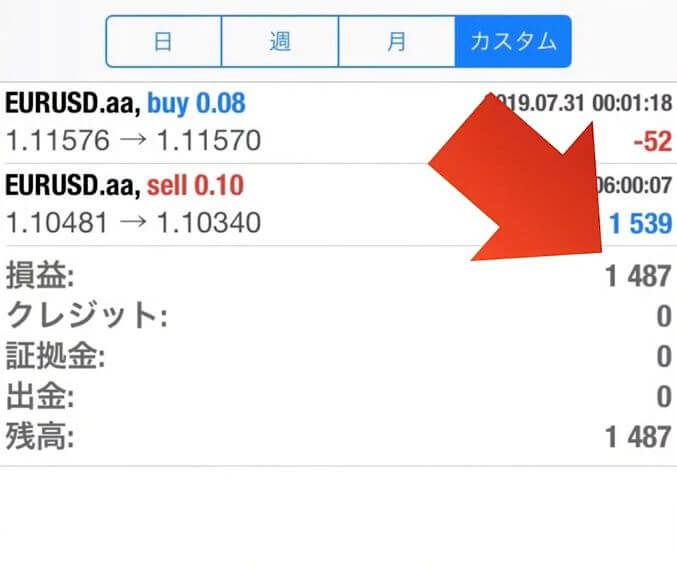
Task: Switch to the 月 (month) period
Action: point(397,41)
